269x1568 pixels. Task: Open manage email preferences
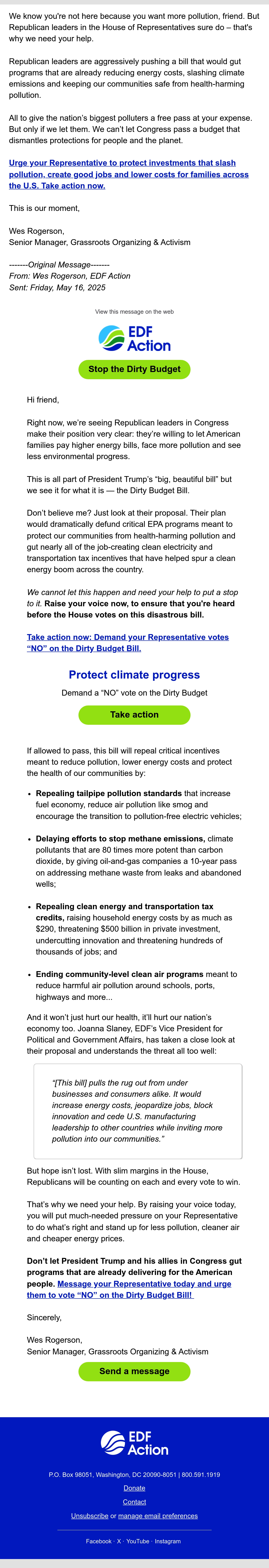tap(158, 1516)
